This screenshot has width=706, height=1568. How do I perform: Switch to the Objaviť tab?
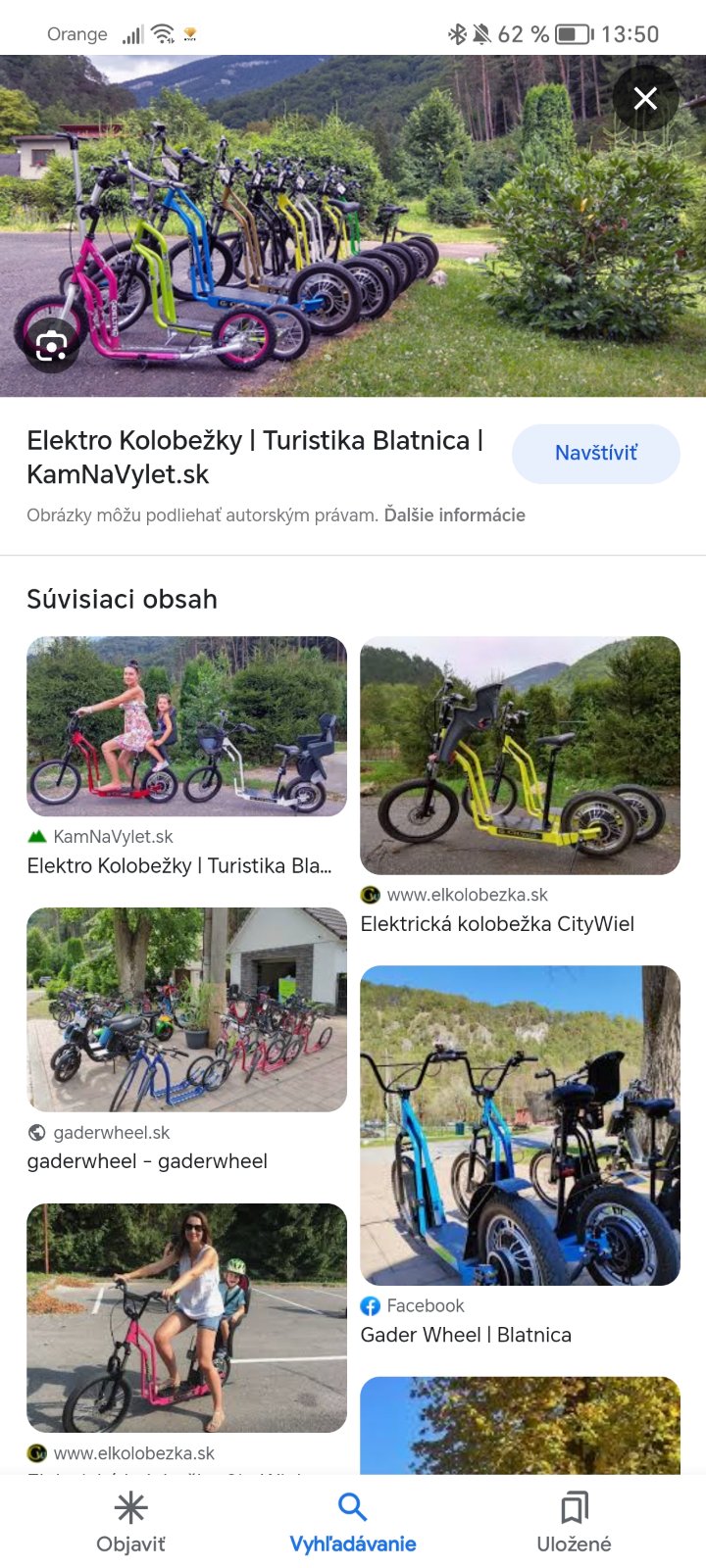tap(130, 1522)
